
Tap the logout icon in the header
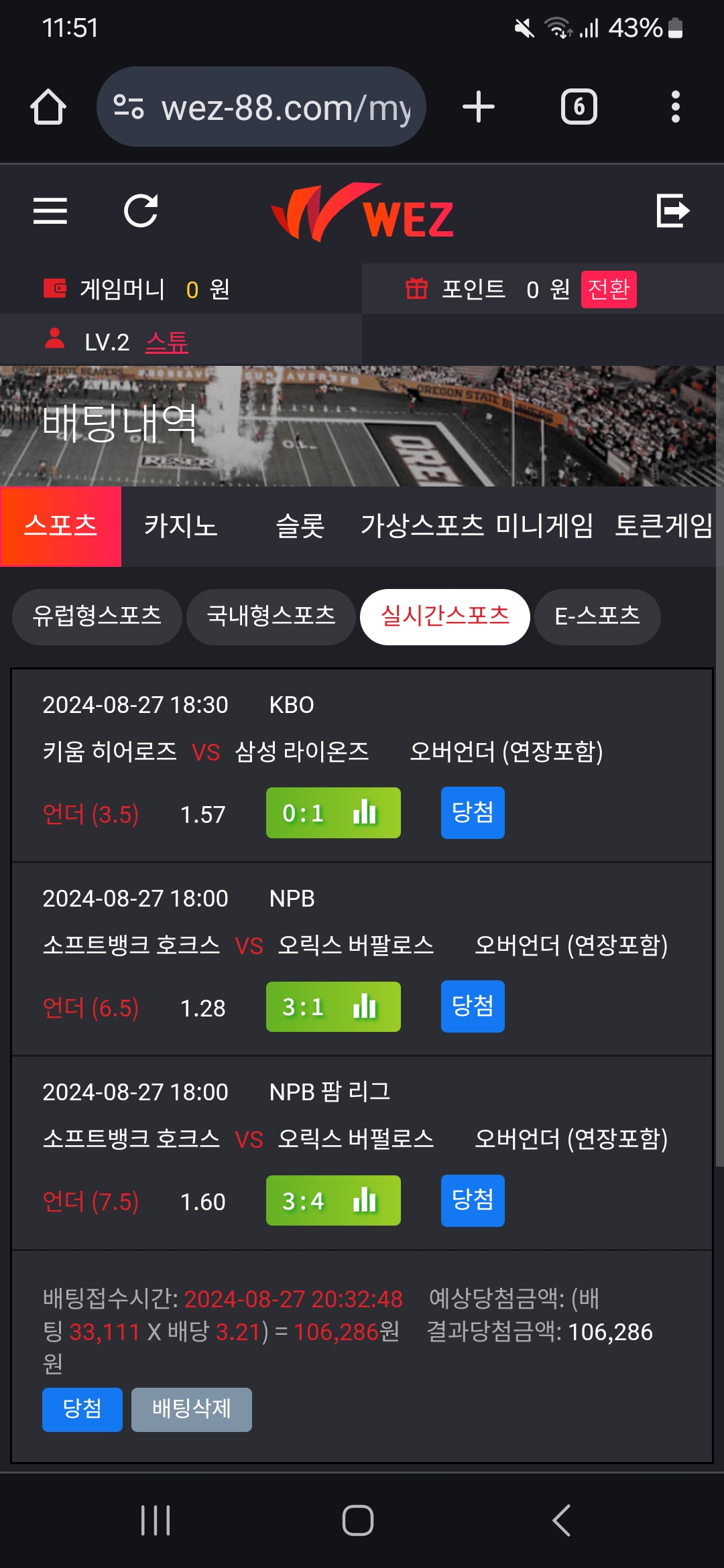click(x=672, y=211)
